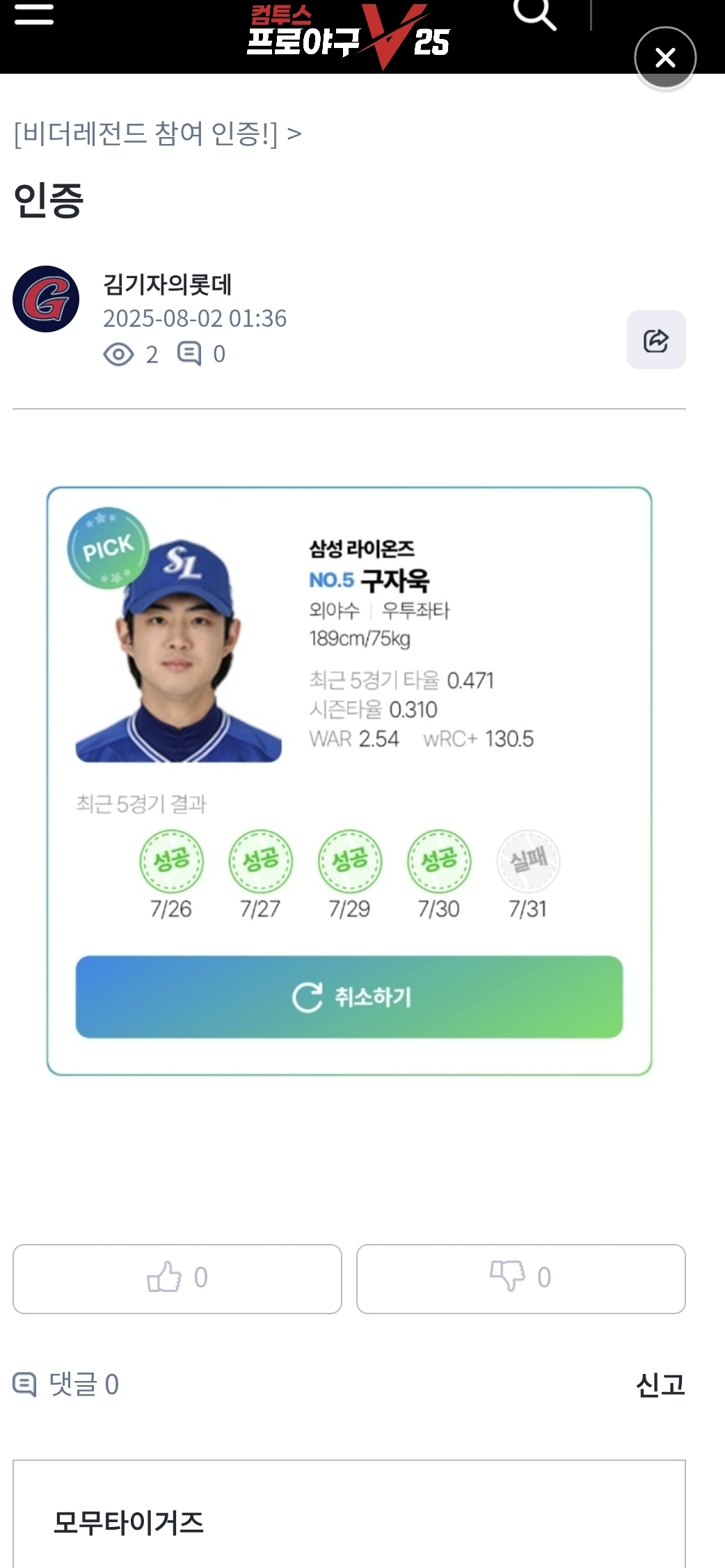725x1568 pixels.
Task: Open the search icon in header
Action: [x=534, y=14]
